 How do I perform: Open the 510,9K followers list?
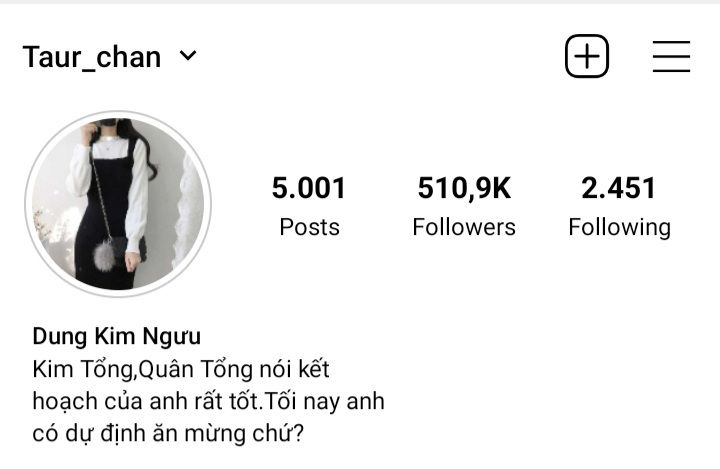pyautogui.click(x=464, y=206)
